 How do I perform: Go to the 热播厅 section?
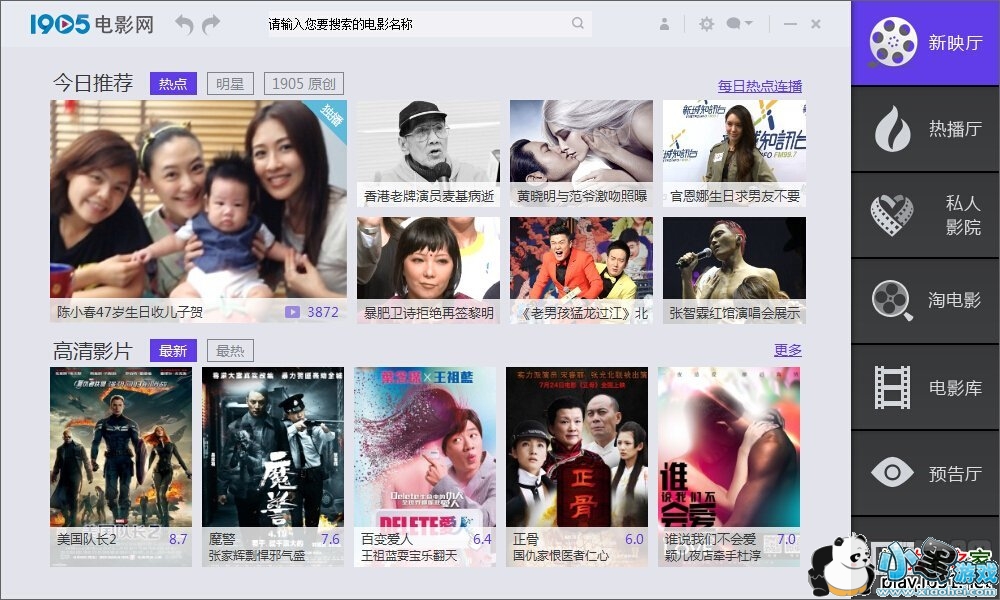pos(925,129)
